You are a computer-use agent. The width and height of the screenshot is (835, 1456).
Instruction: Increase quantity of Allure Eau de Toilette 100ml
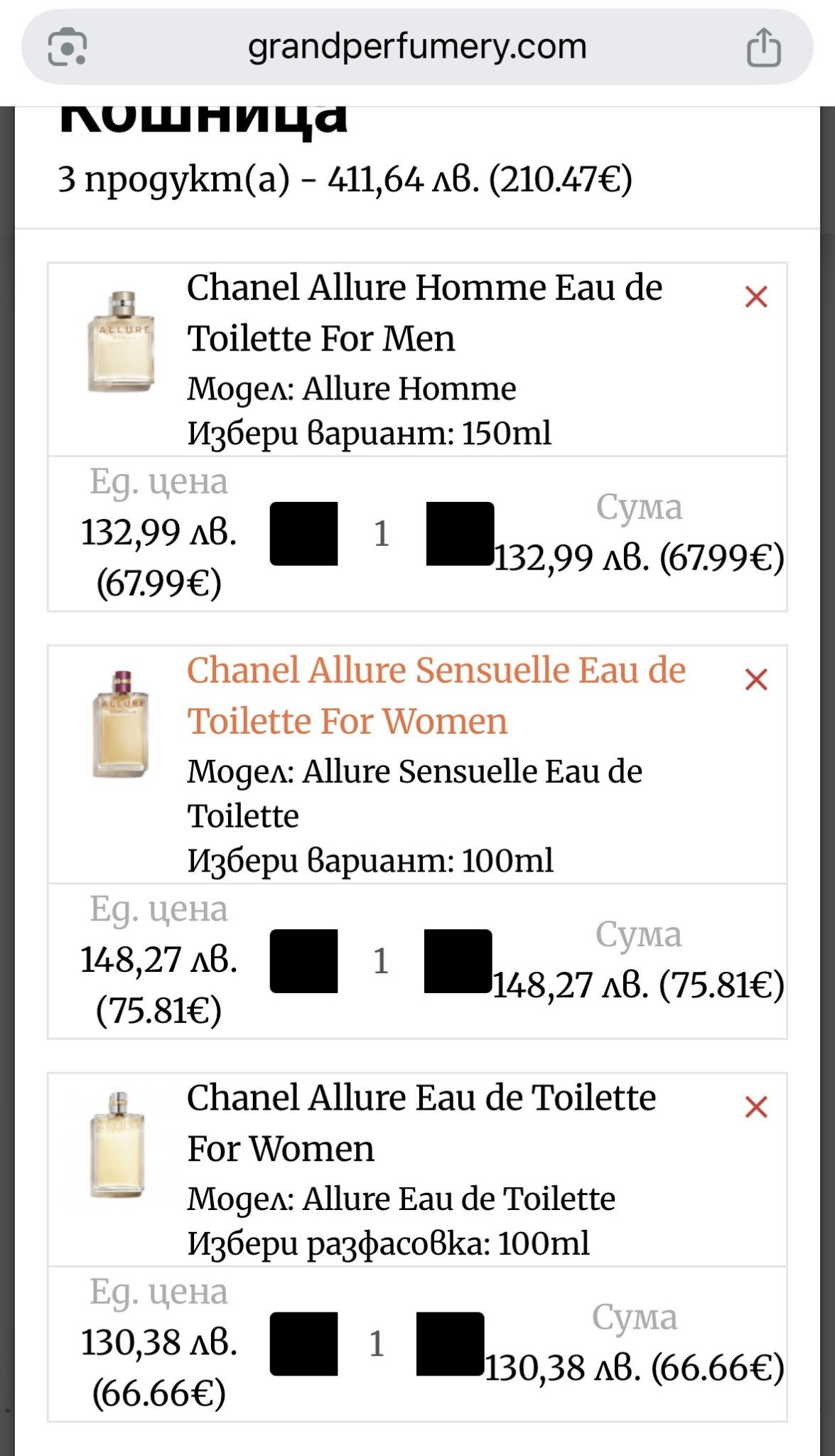[x=450, y=1344]
